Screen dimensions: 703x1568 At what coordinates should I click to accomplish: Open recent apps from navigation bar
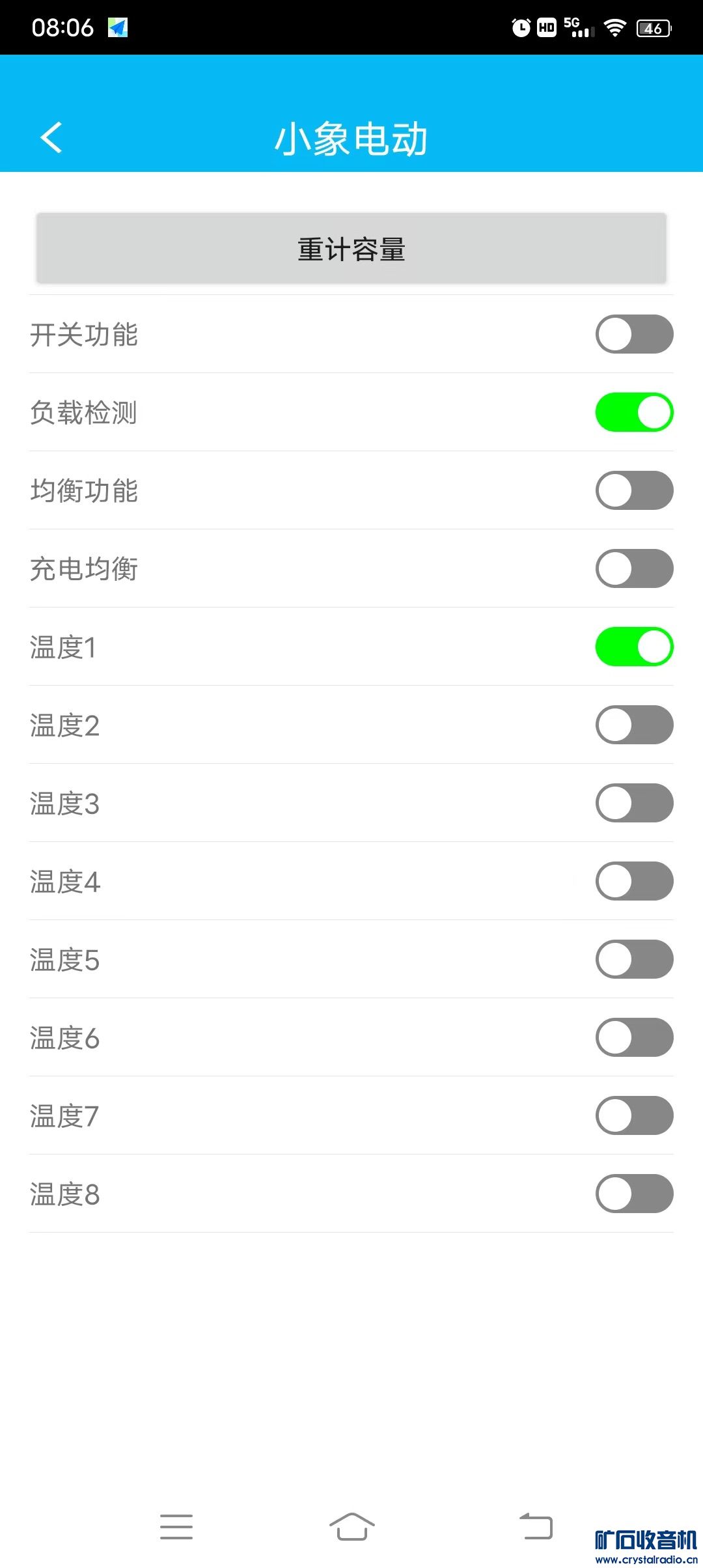coord(176,1527)
